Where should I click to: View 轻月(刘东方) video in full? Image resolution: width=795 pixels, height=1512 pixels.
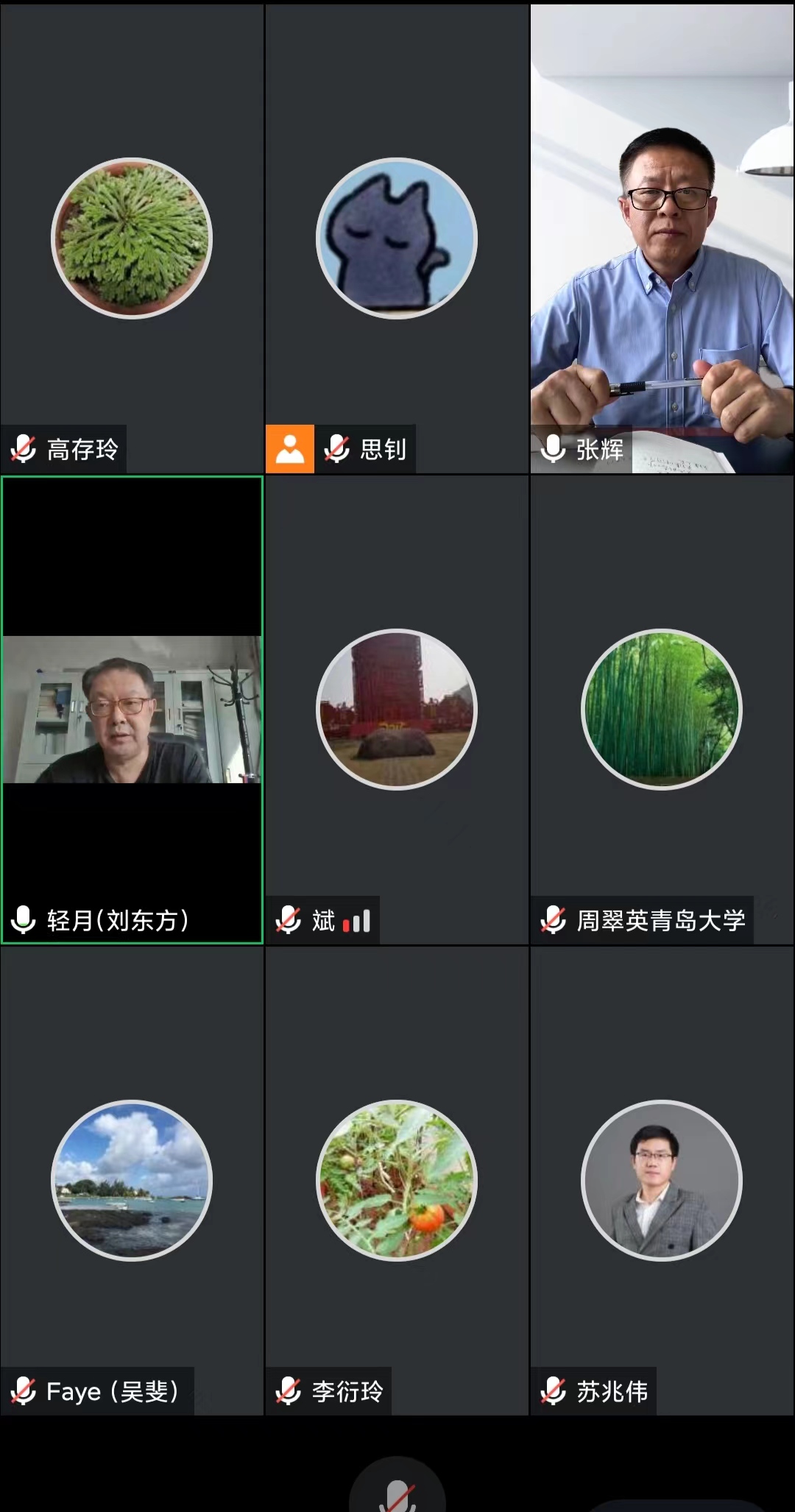[x=132, y=709]
